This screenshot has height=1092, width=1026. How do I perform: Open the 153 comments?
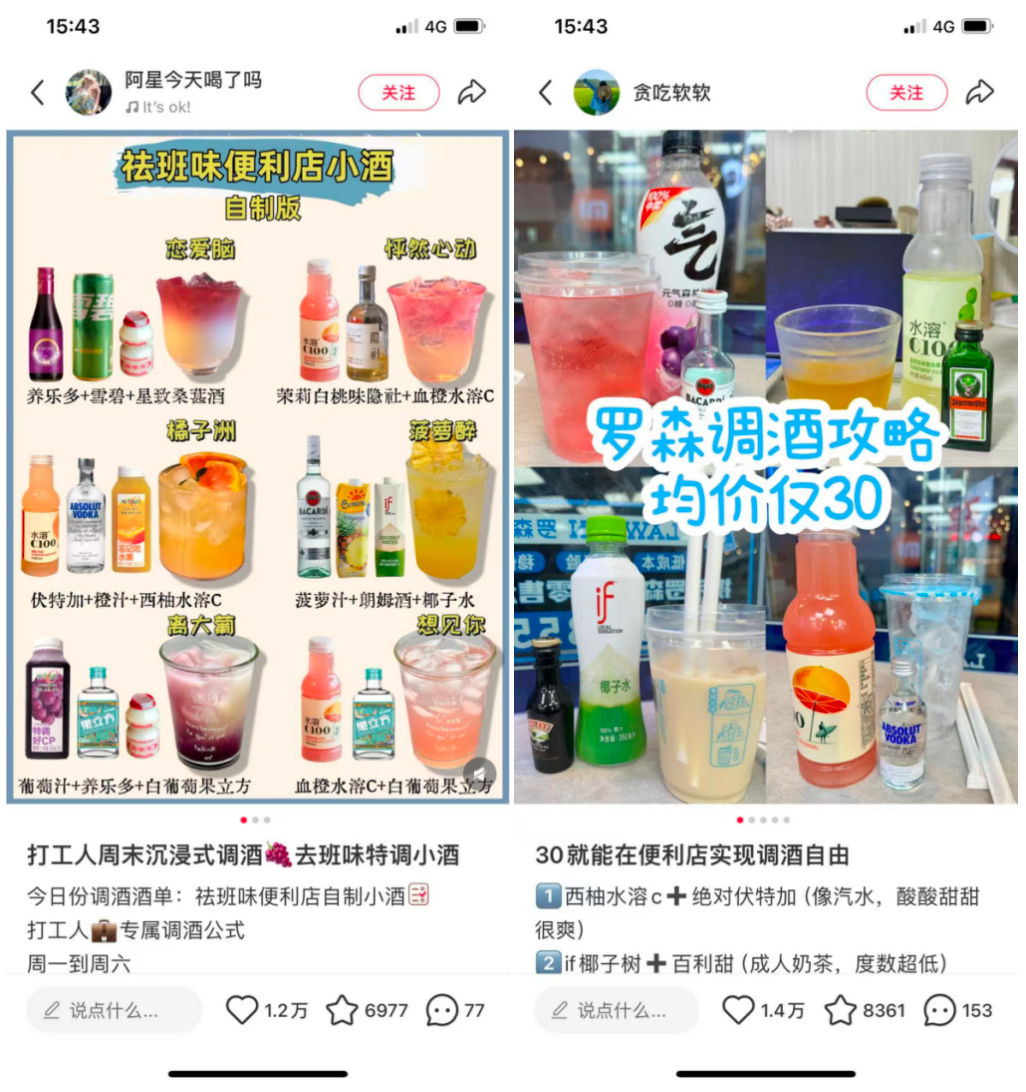pos(939,1010)
